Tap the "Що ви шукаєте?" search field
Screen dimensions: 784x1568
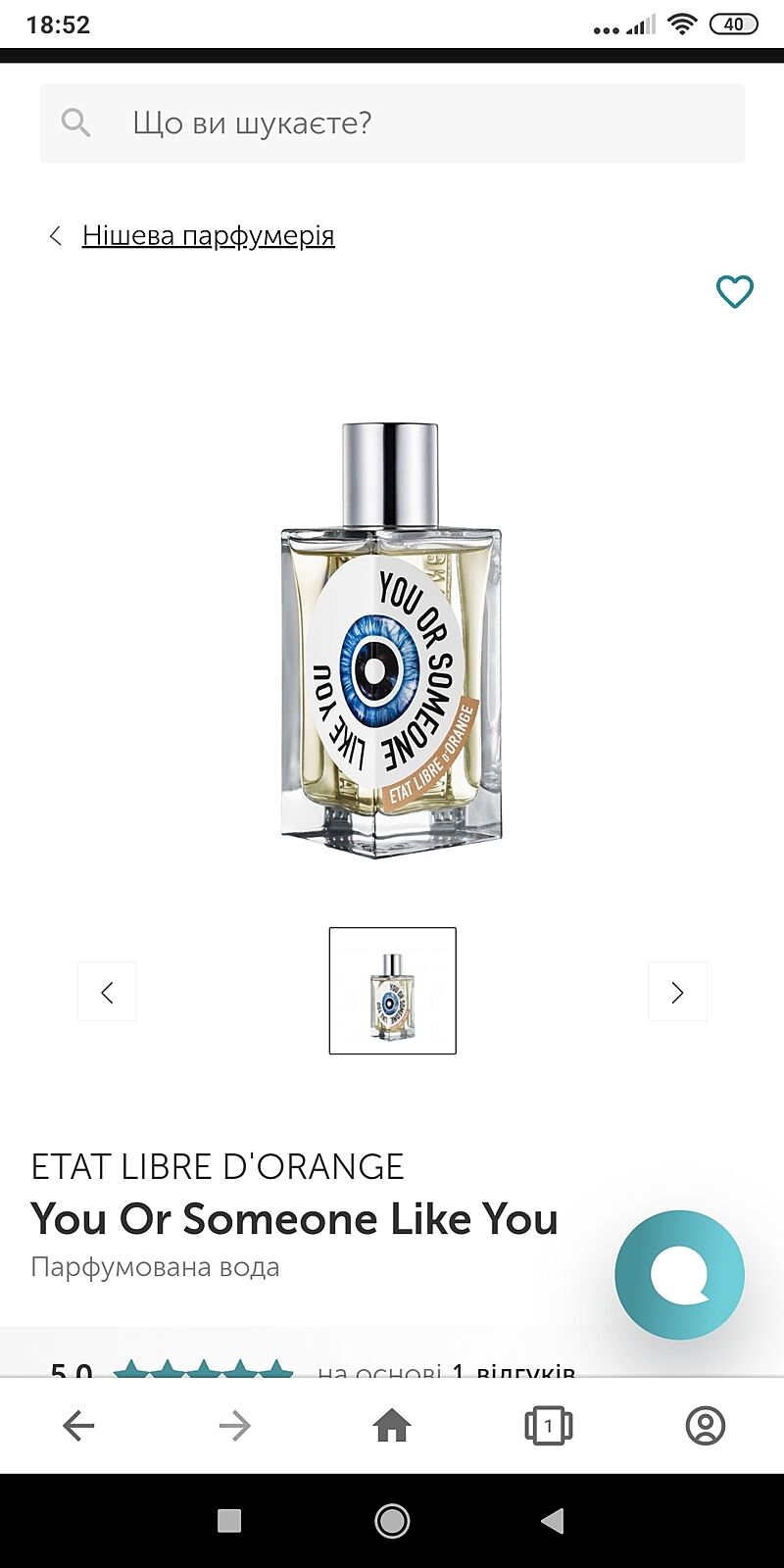[392, 123]
